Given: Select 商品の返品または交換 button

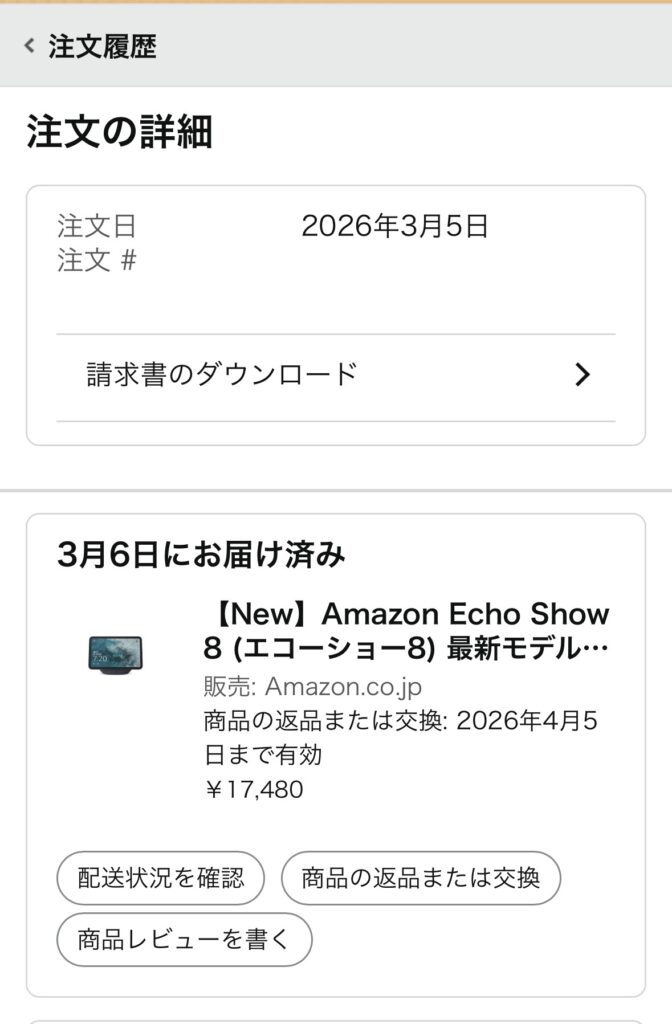Looking at the screenshot, I should (x=420, y=878).
